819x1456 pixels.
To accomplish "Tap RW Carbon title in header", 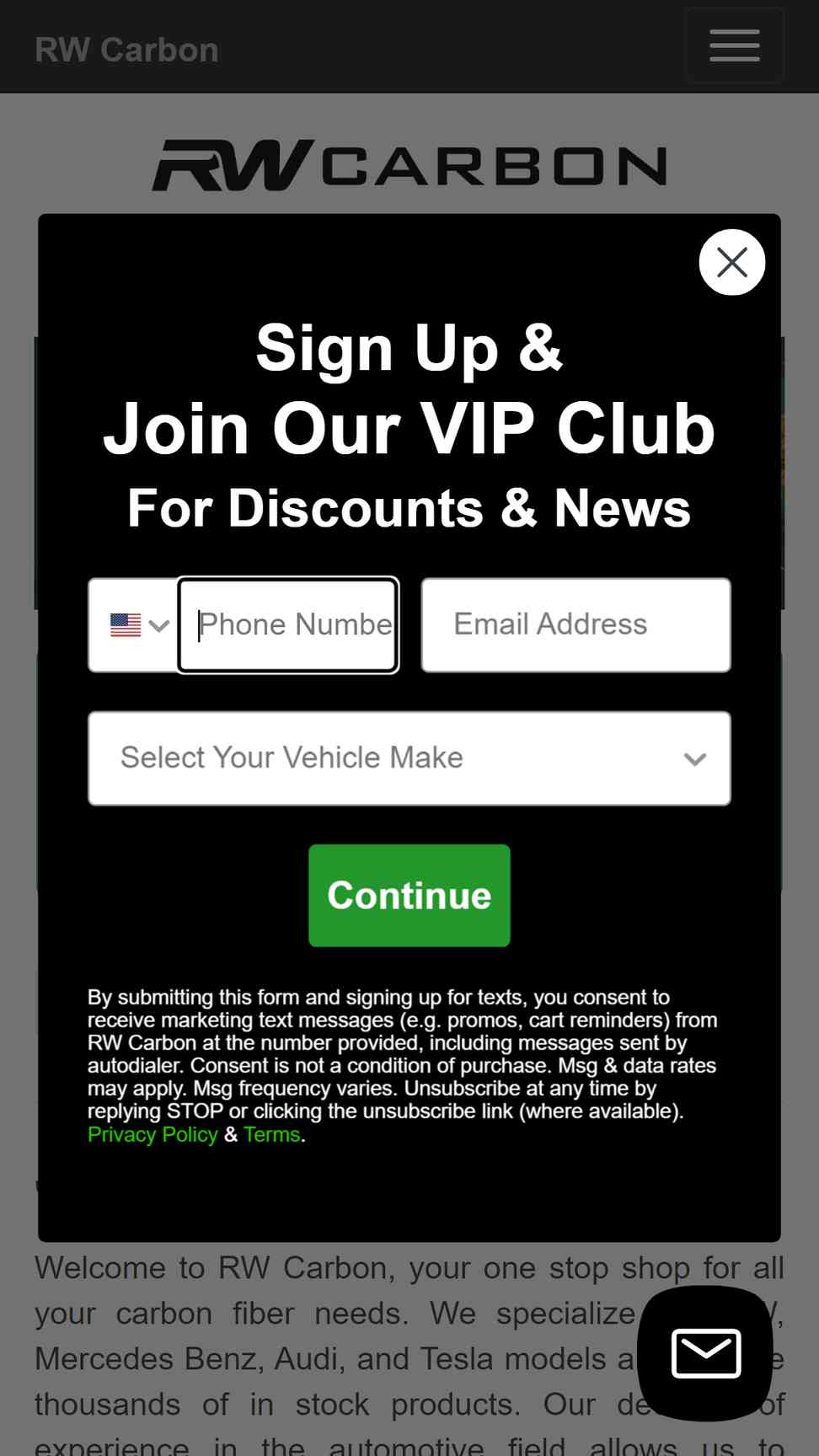I will click(127, 50).
